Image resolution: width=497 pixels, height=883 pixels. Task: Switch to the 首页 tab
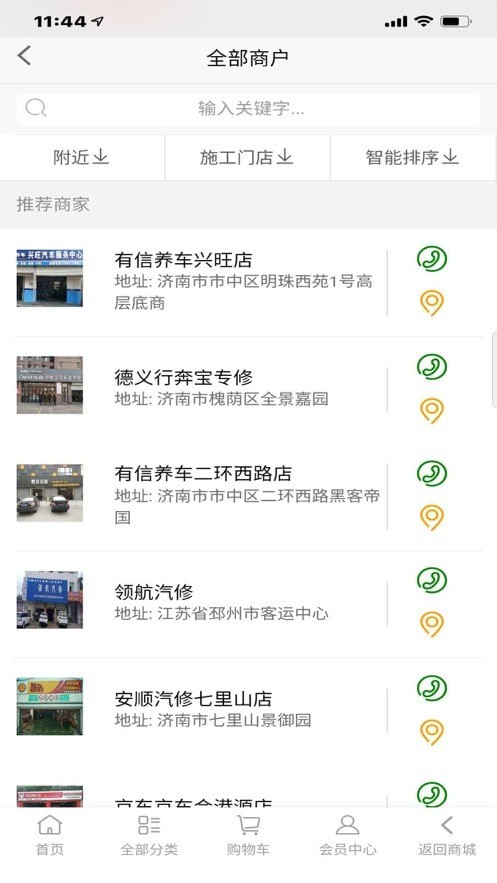tap(50, 836)
